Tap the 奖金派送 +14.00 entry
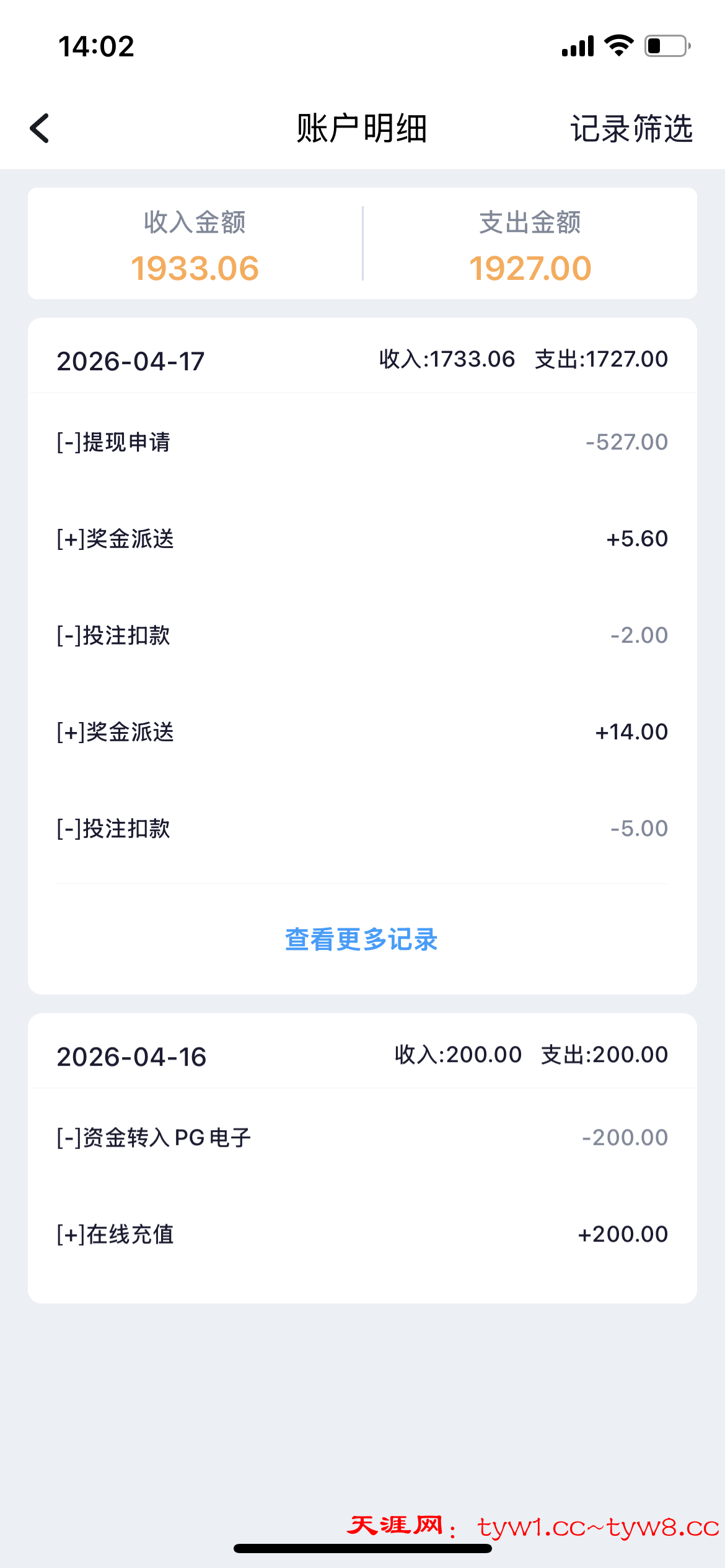 pyautogui.click(x=362, y=731)
